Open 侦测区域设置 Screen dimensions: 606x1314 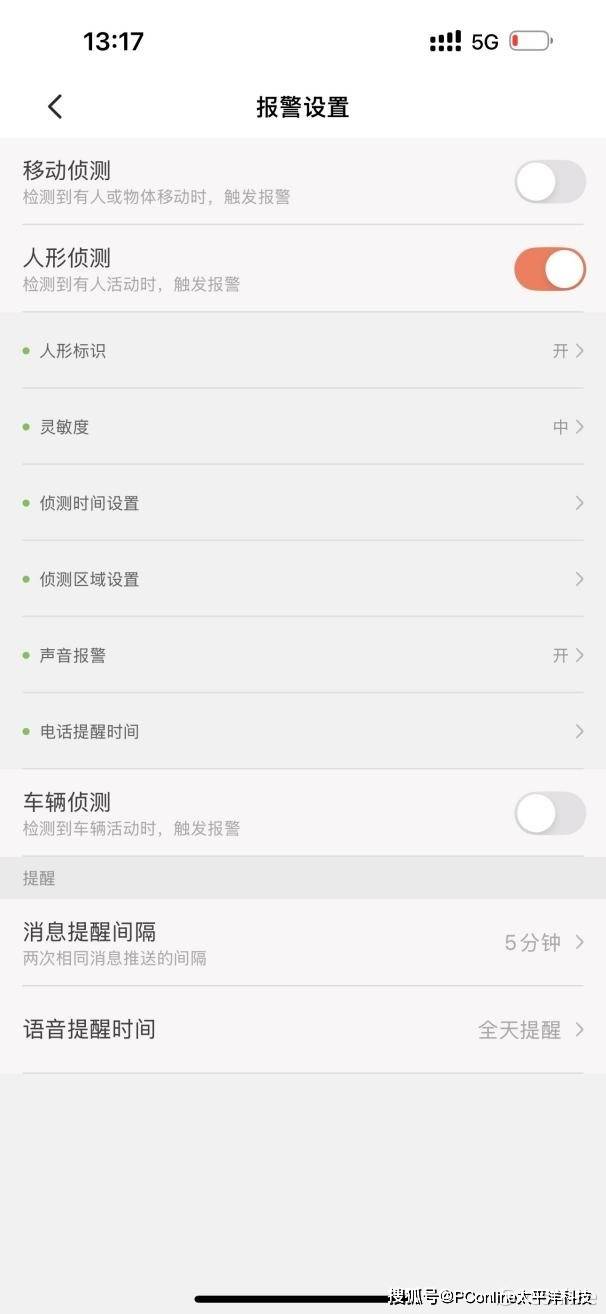pyautogui.click(x=302, y=579)
